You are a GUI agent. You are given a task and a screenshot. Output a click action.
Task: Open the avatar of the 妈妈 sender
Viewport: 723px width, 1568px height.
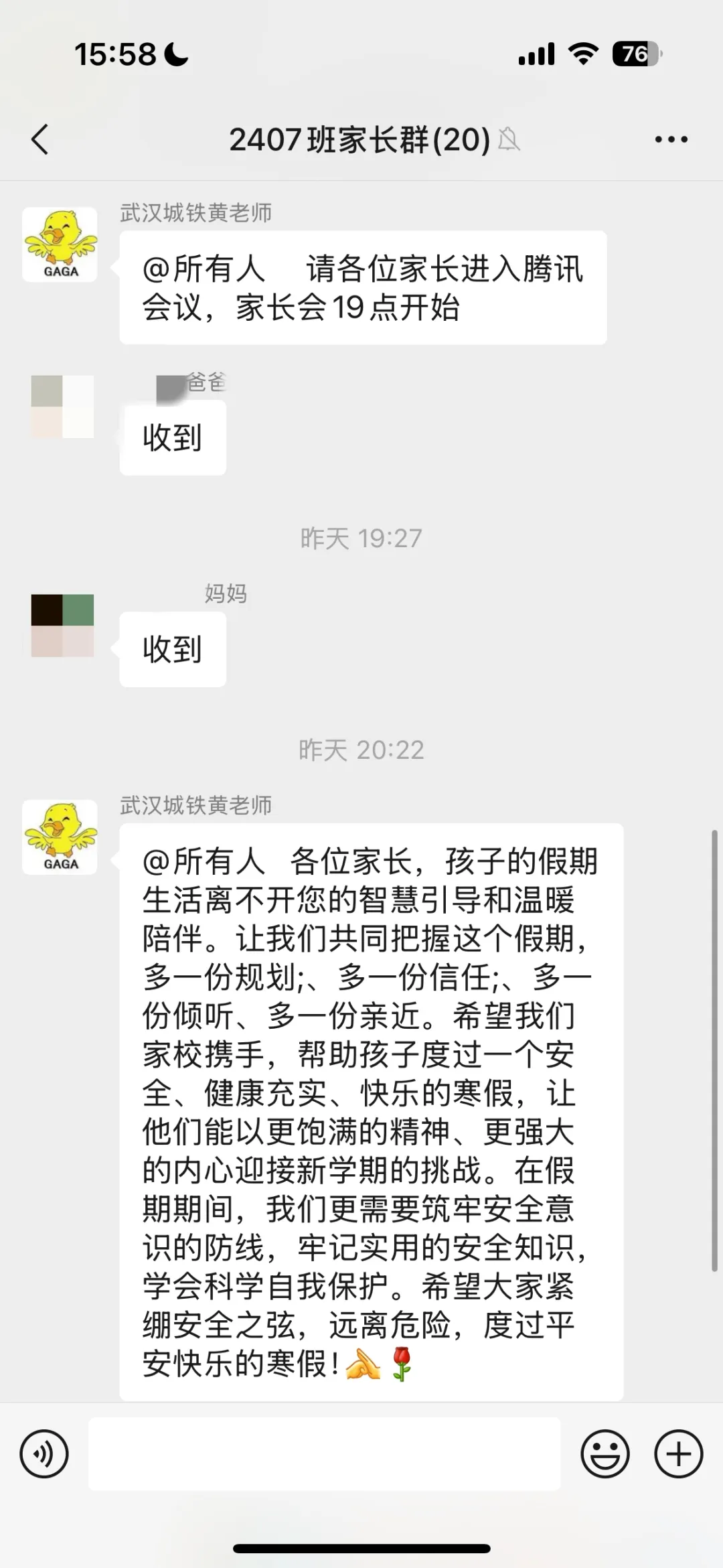click(62, 625)
